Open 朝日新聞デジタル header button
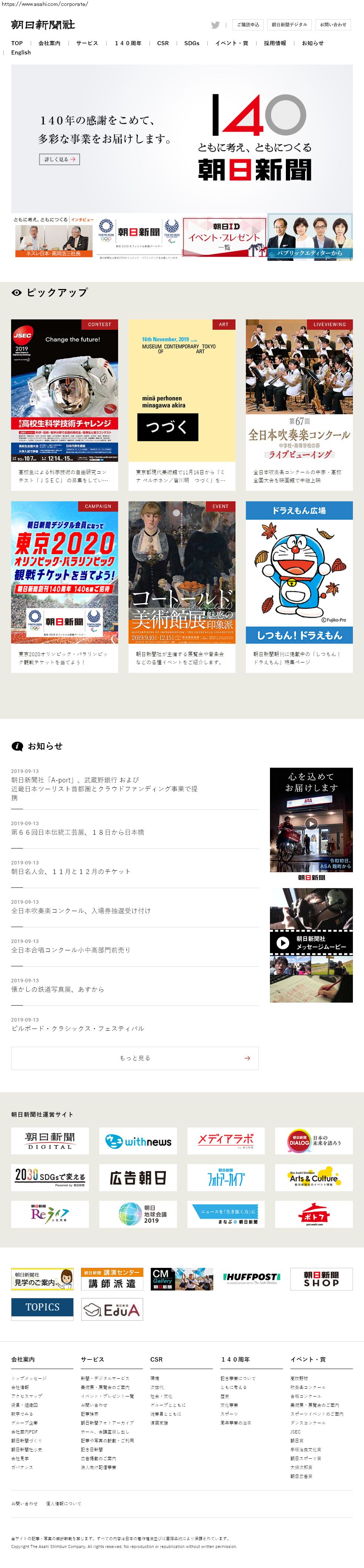The height and width of the screenshot is (1568, 364). pyautogui.click(x=289, y=25)
